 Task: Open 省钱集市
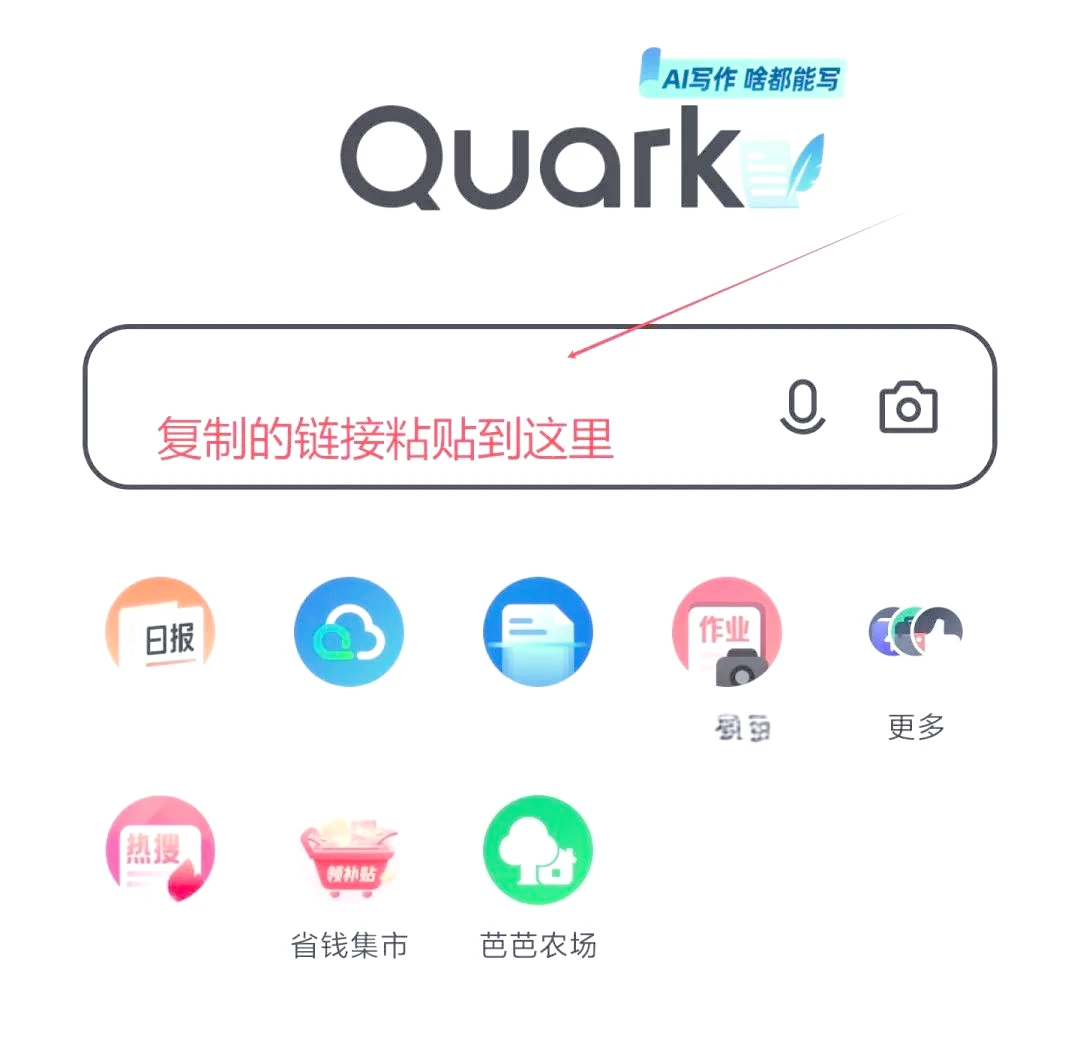pyautogui.click(x=349, y=870)
